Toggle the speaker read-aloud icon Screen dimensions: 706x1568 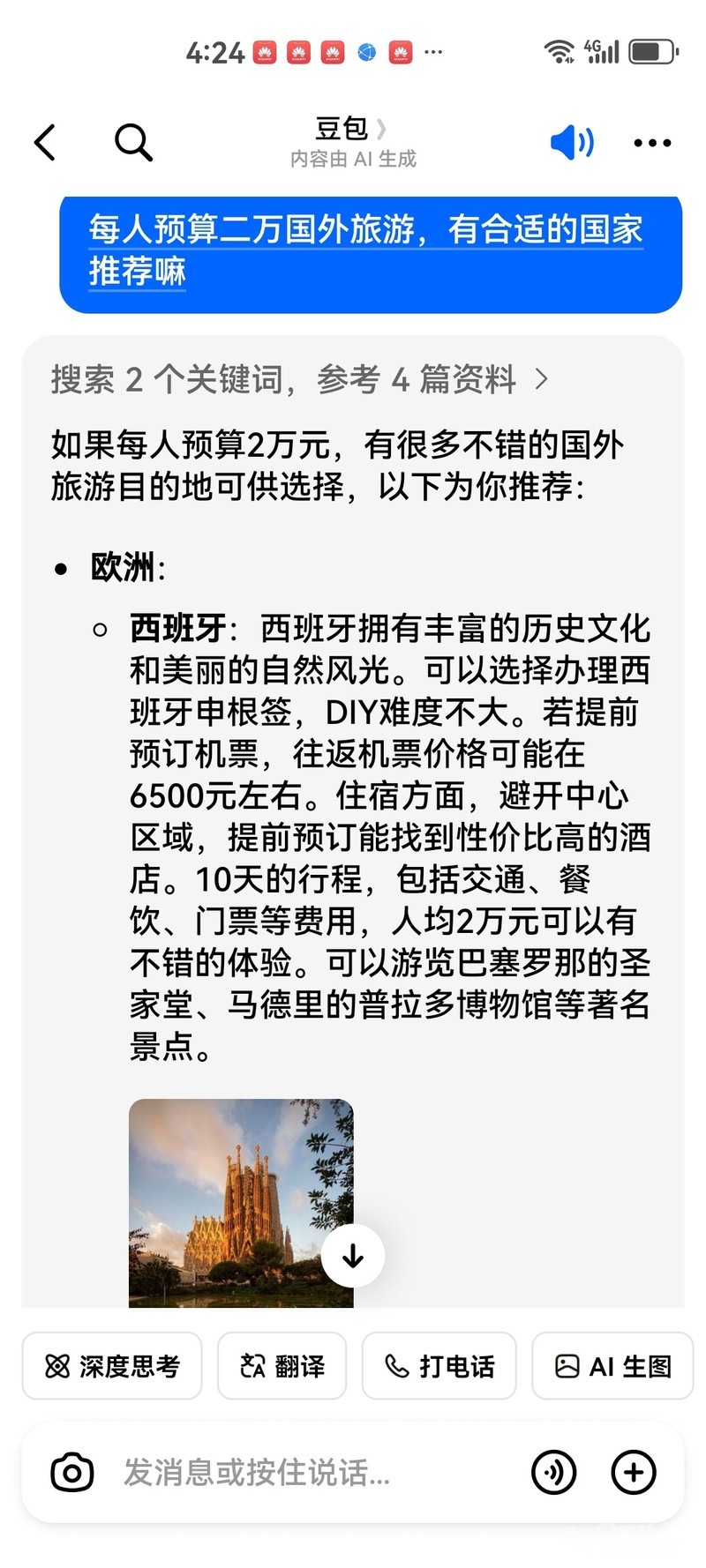pyautogui.click(x=572, y=142)
